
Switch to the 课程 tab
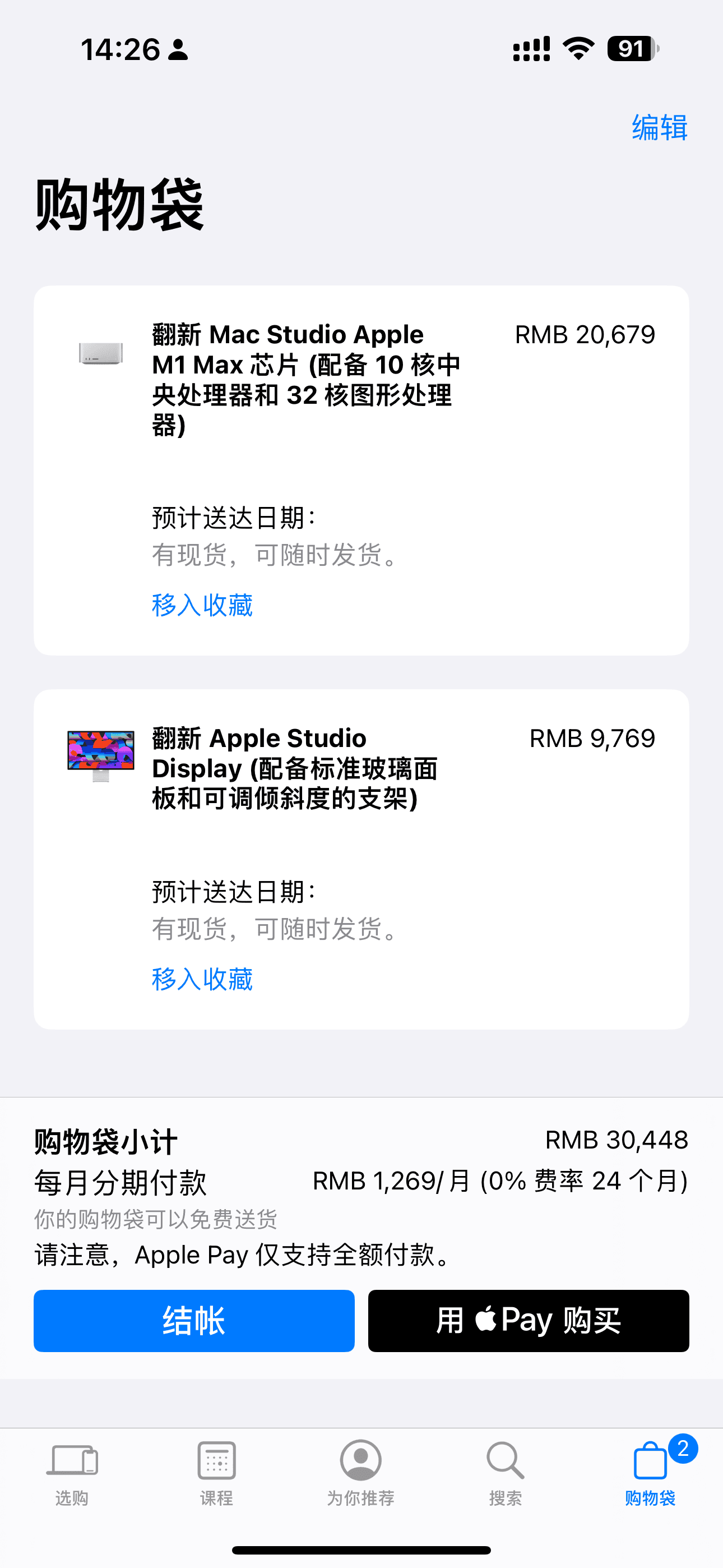pos(217,1473)
